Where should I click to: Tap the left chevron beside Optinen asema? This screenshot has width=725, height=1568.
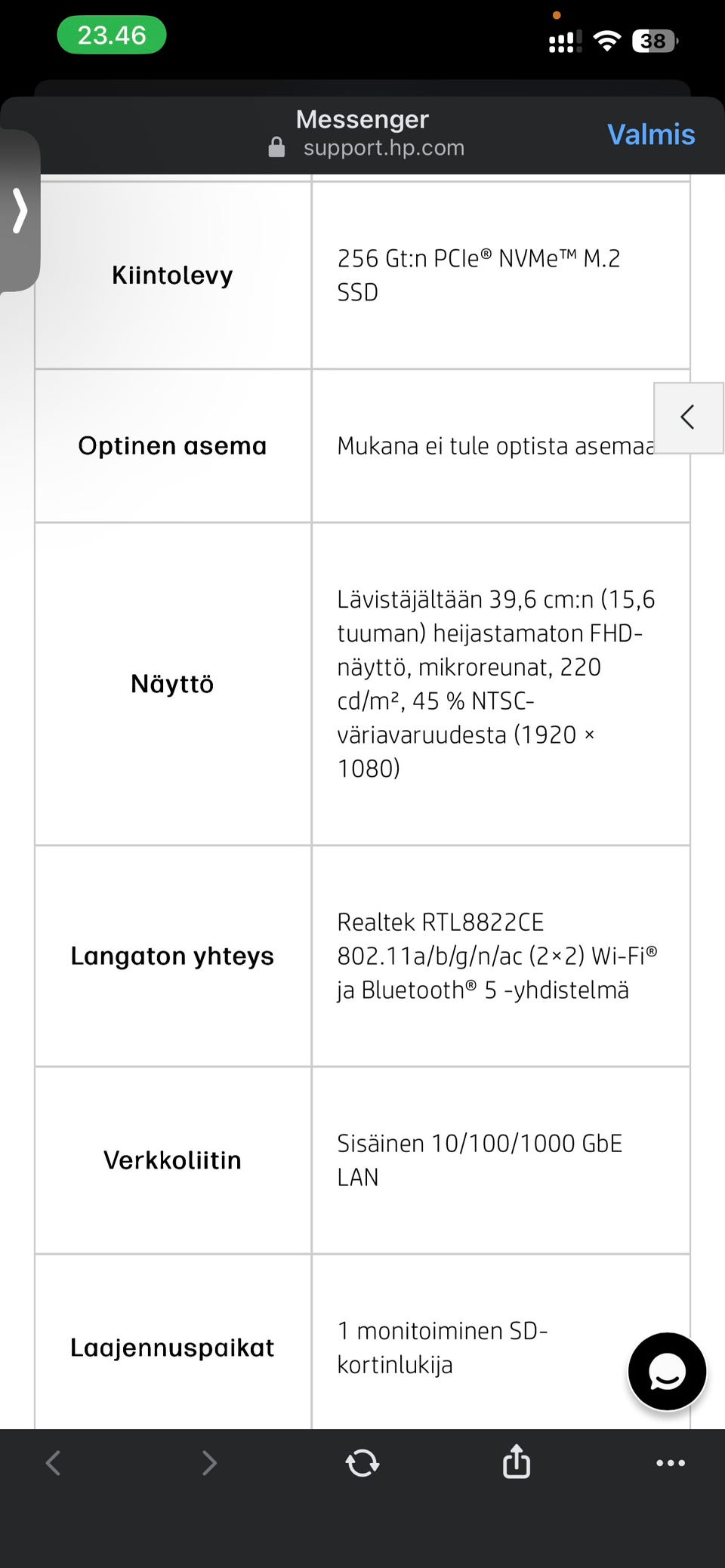pos(688,417)
